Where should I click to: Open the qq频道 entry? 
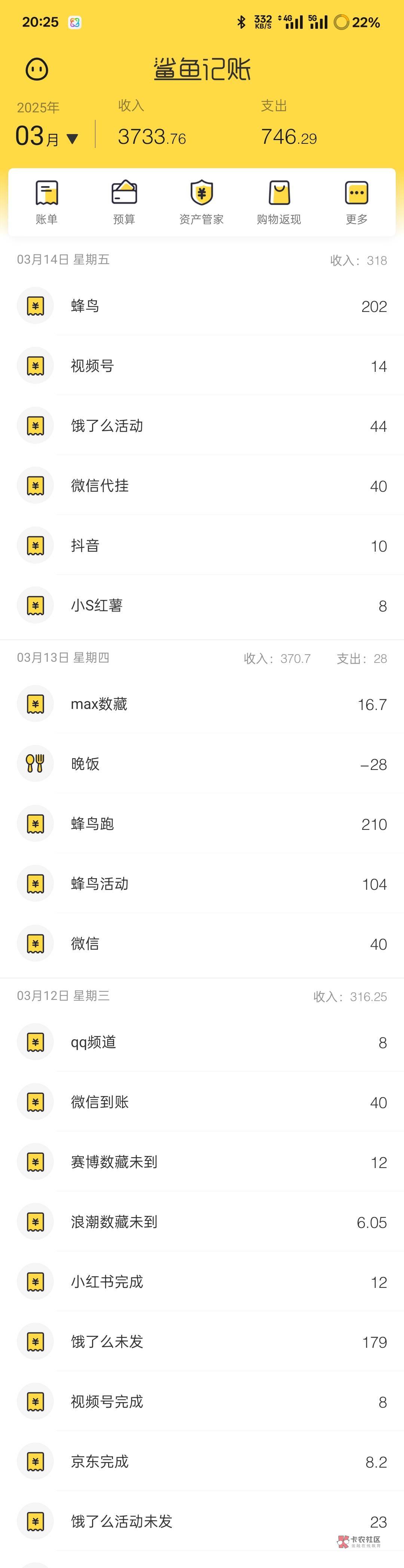[202, 1043]
